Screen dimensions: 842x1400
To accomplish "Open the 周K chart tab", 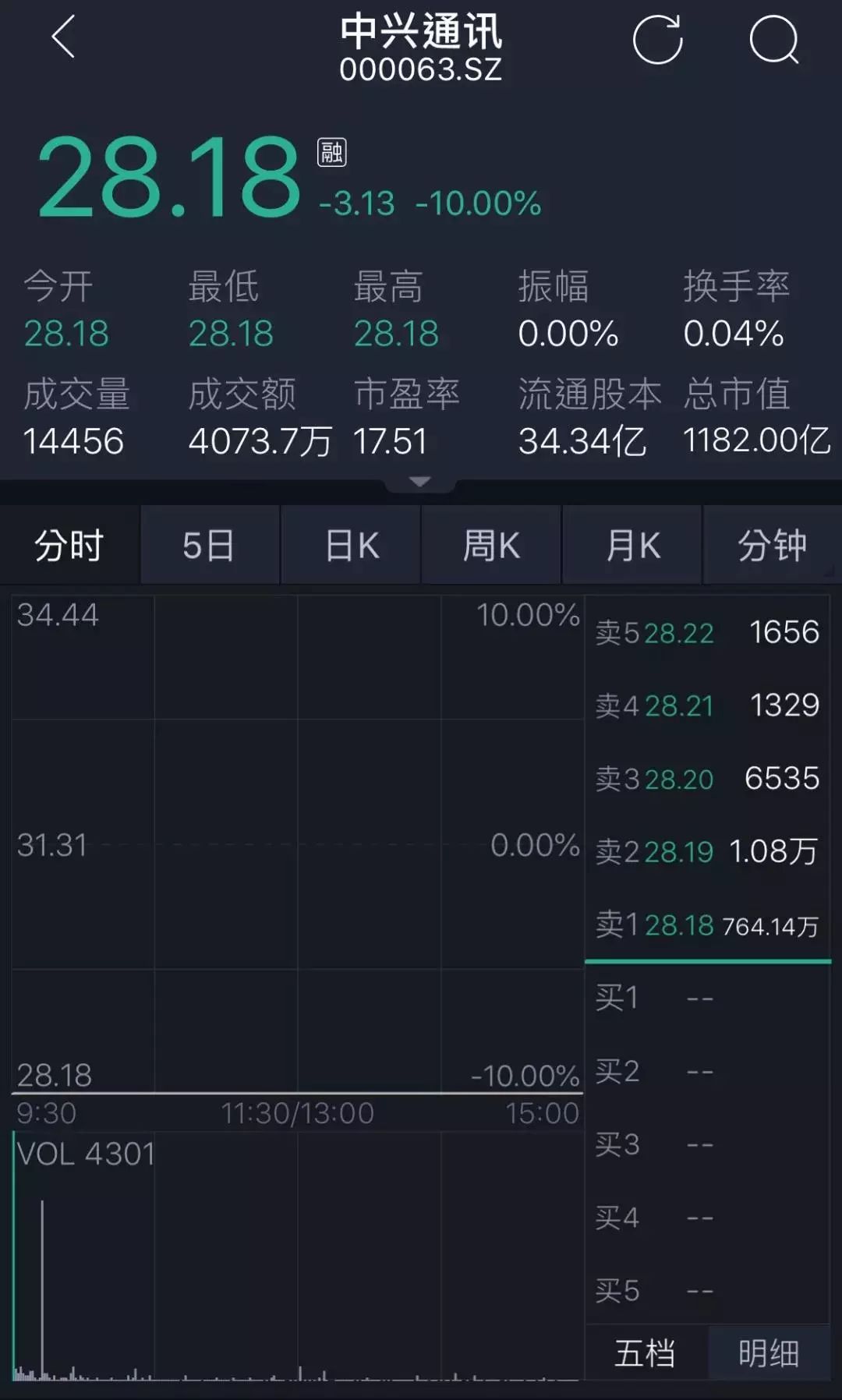I will tap(491, 545).
